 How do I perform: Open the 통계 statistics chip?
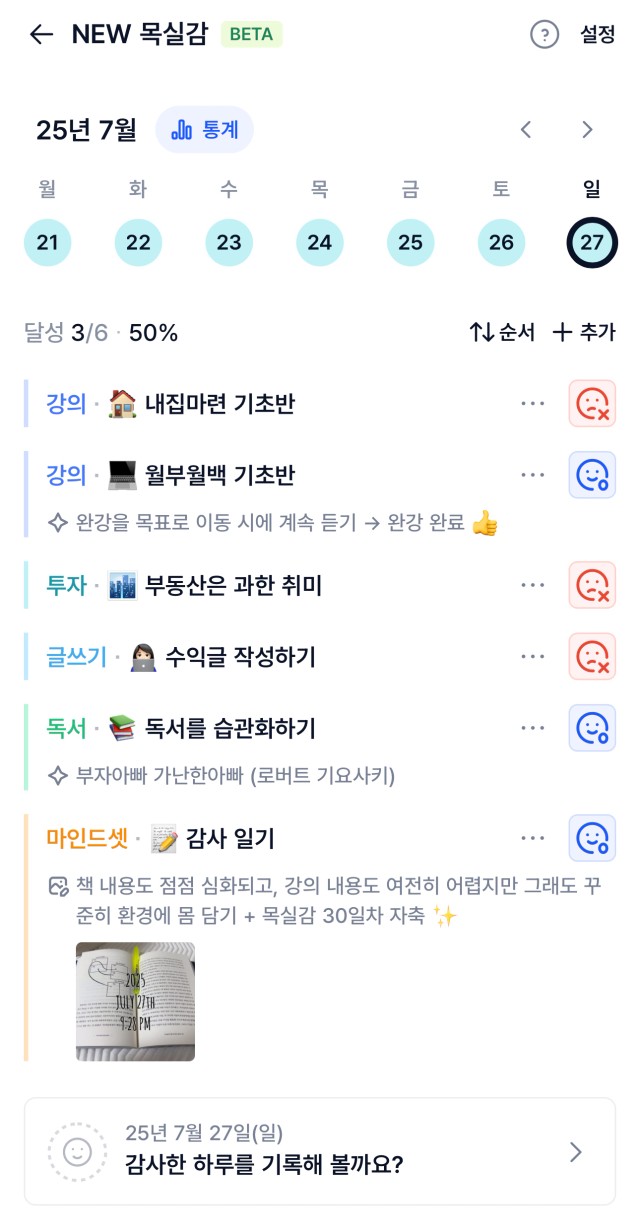(204, 130)
